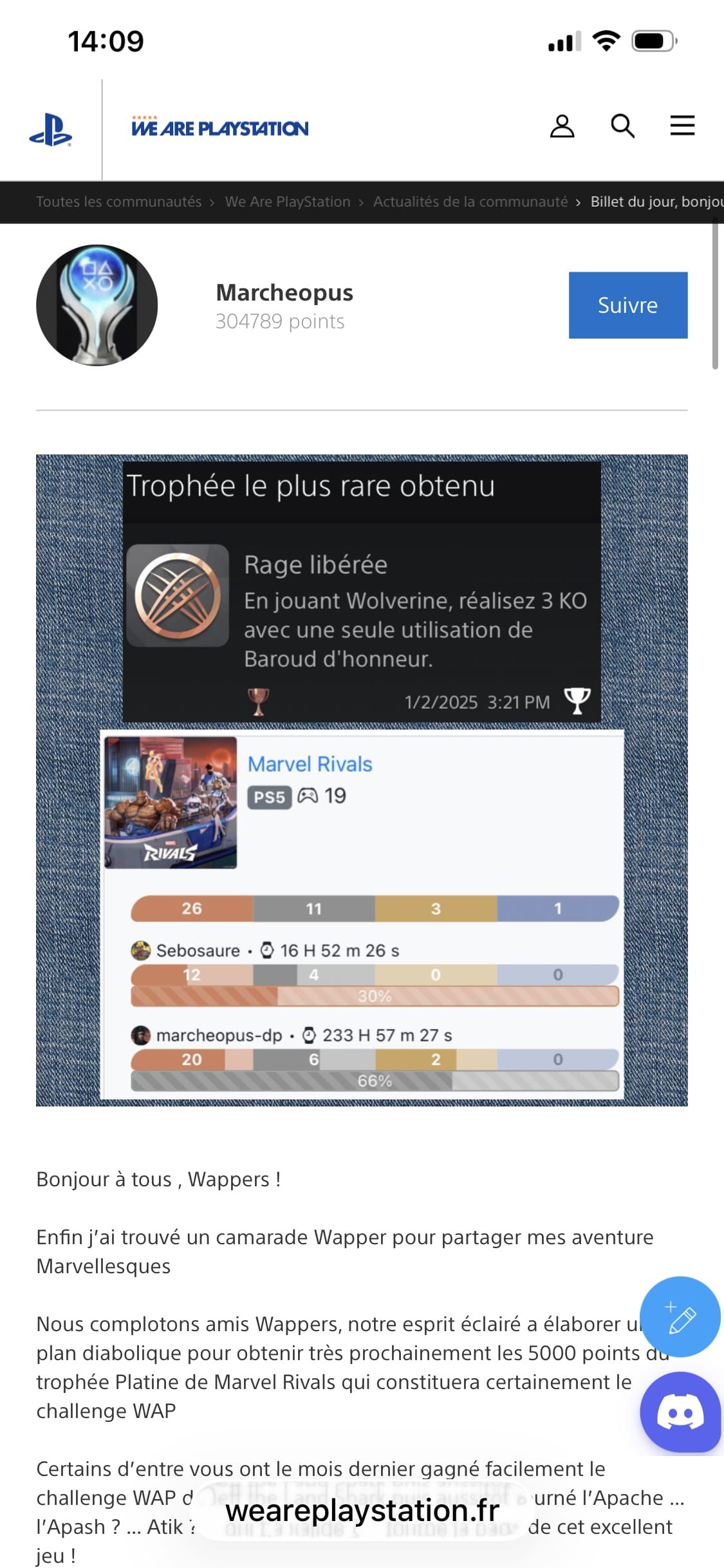
Task: Open the Discord floating button
Action: [680, 1414]
